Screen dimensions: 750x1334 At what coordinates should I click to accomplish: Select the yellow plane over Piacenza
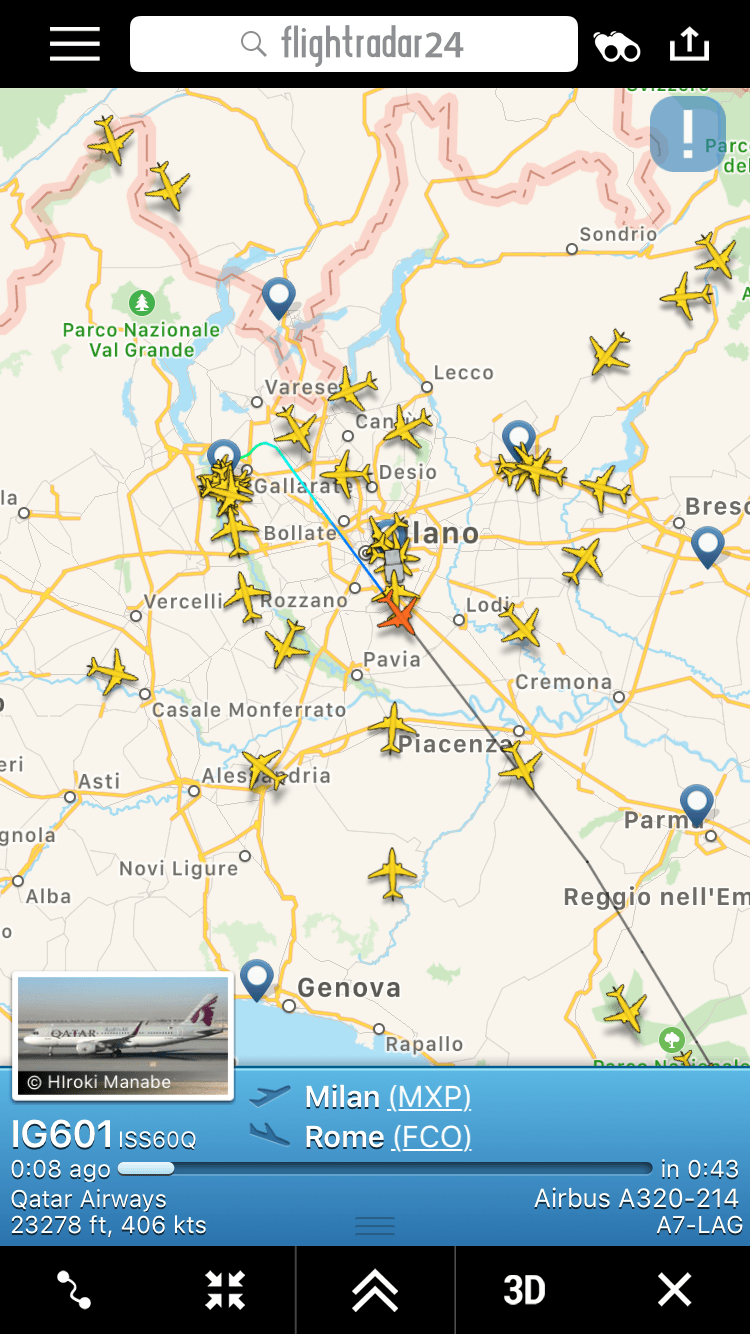click(x=392, y=727)
